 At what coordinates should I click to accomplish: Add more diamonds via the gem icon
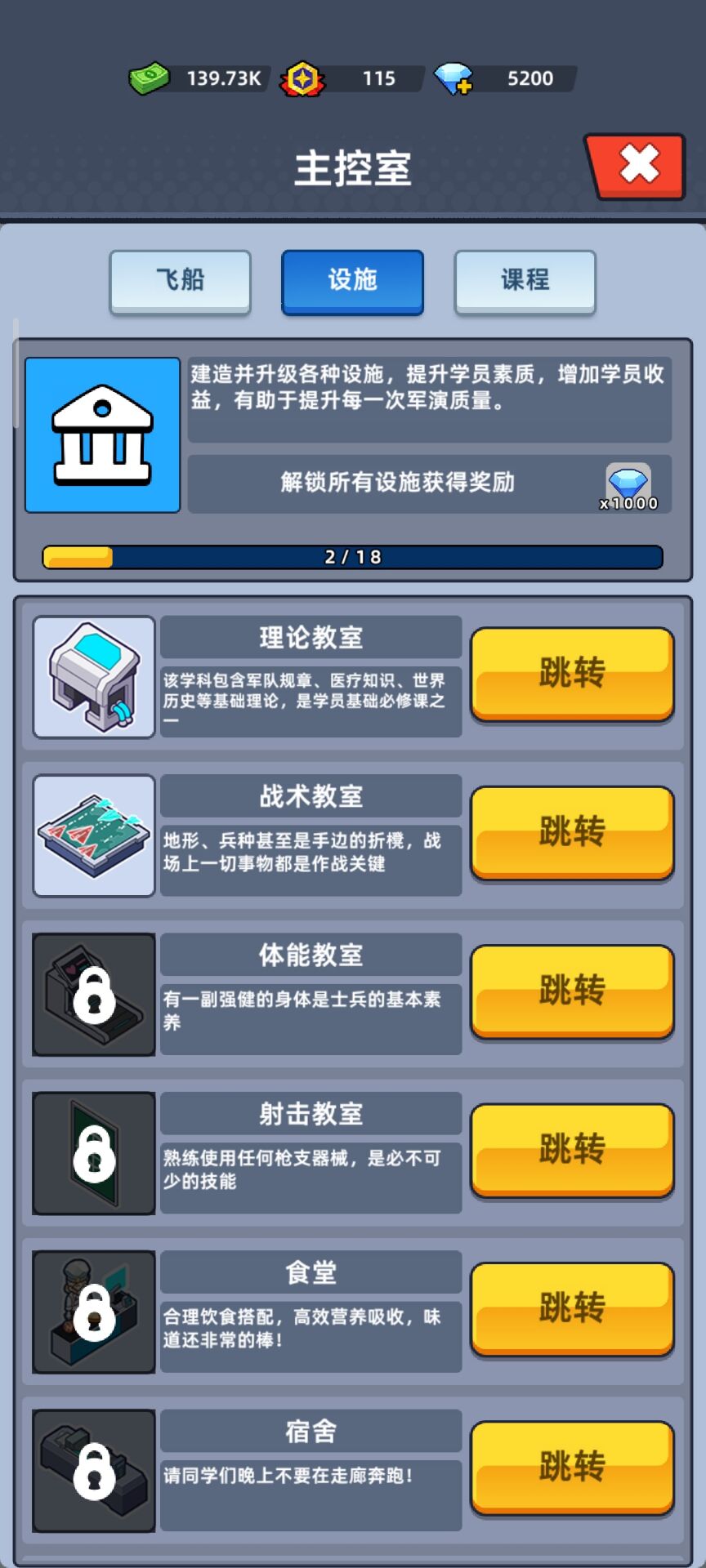coord(454,79)
